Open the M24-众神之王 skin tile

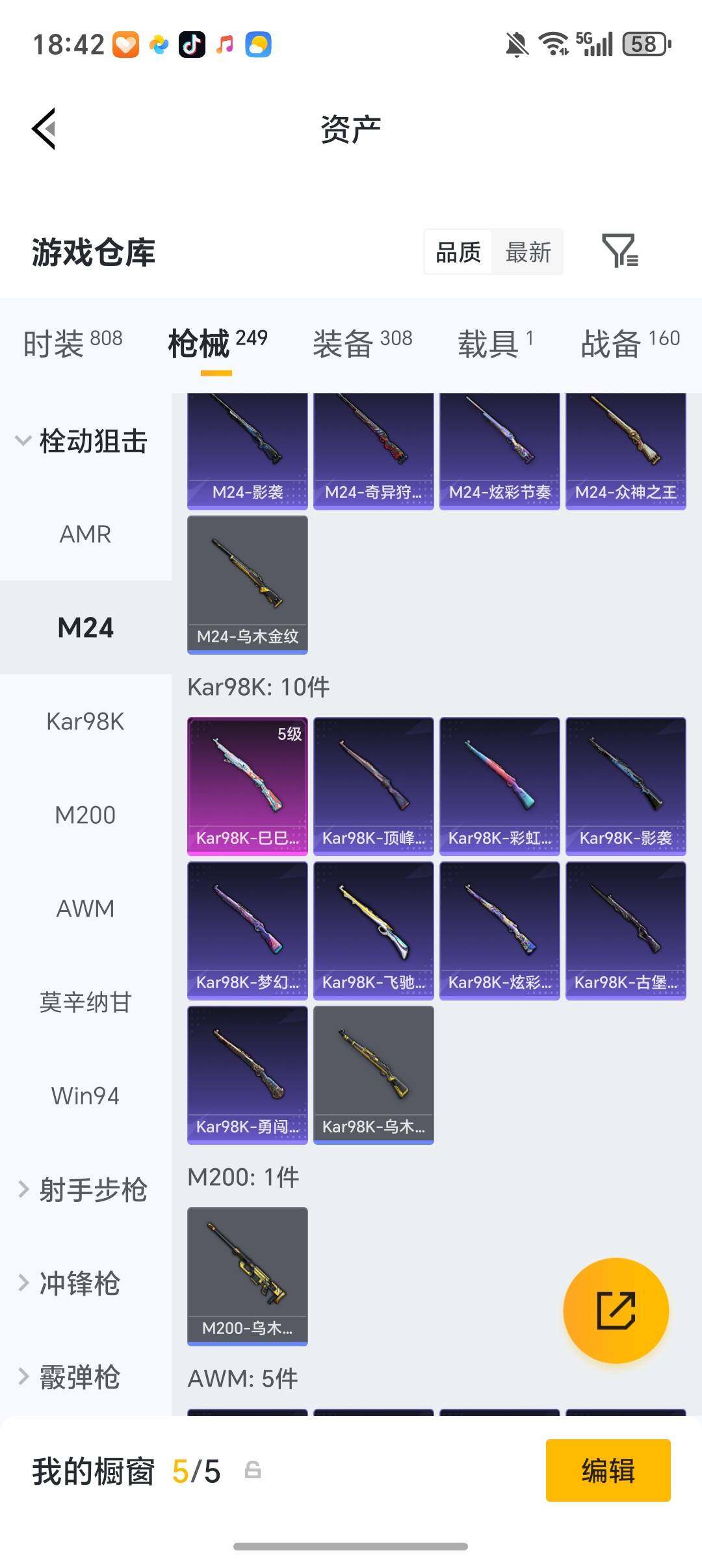pos(625,451)
